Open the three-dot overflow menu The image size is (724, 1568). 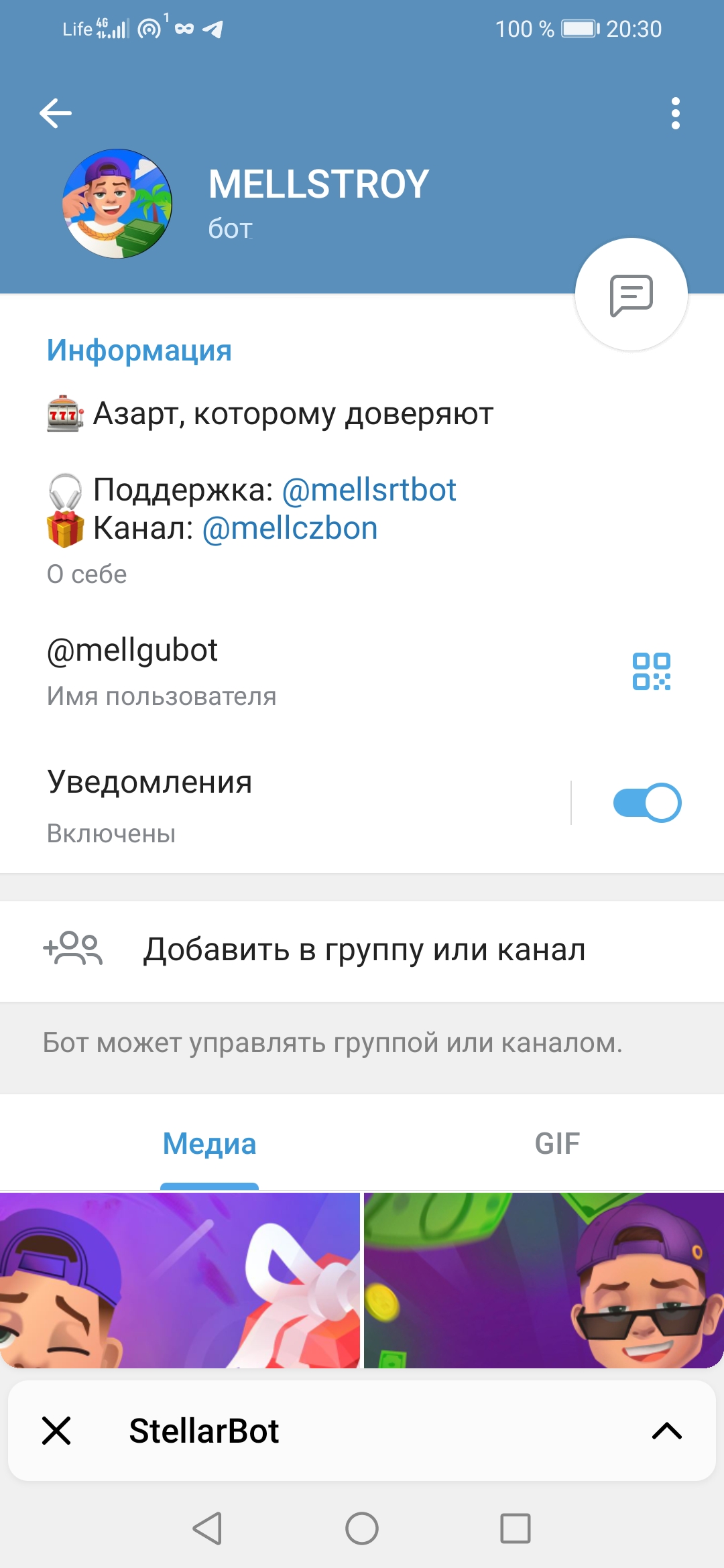[x=675, y=113]
